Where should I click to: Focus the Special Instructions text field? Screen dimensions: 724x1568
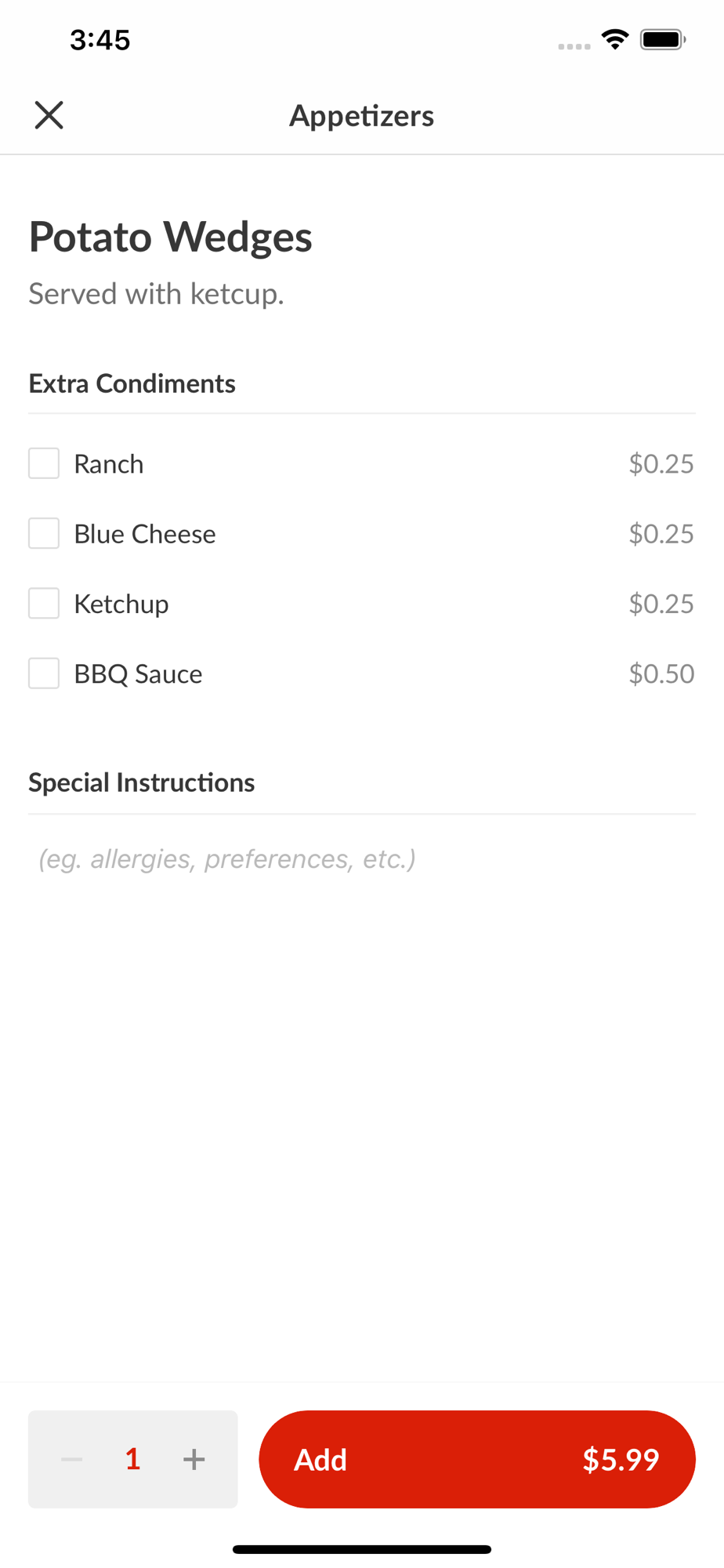pos(360,859)
